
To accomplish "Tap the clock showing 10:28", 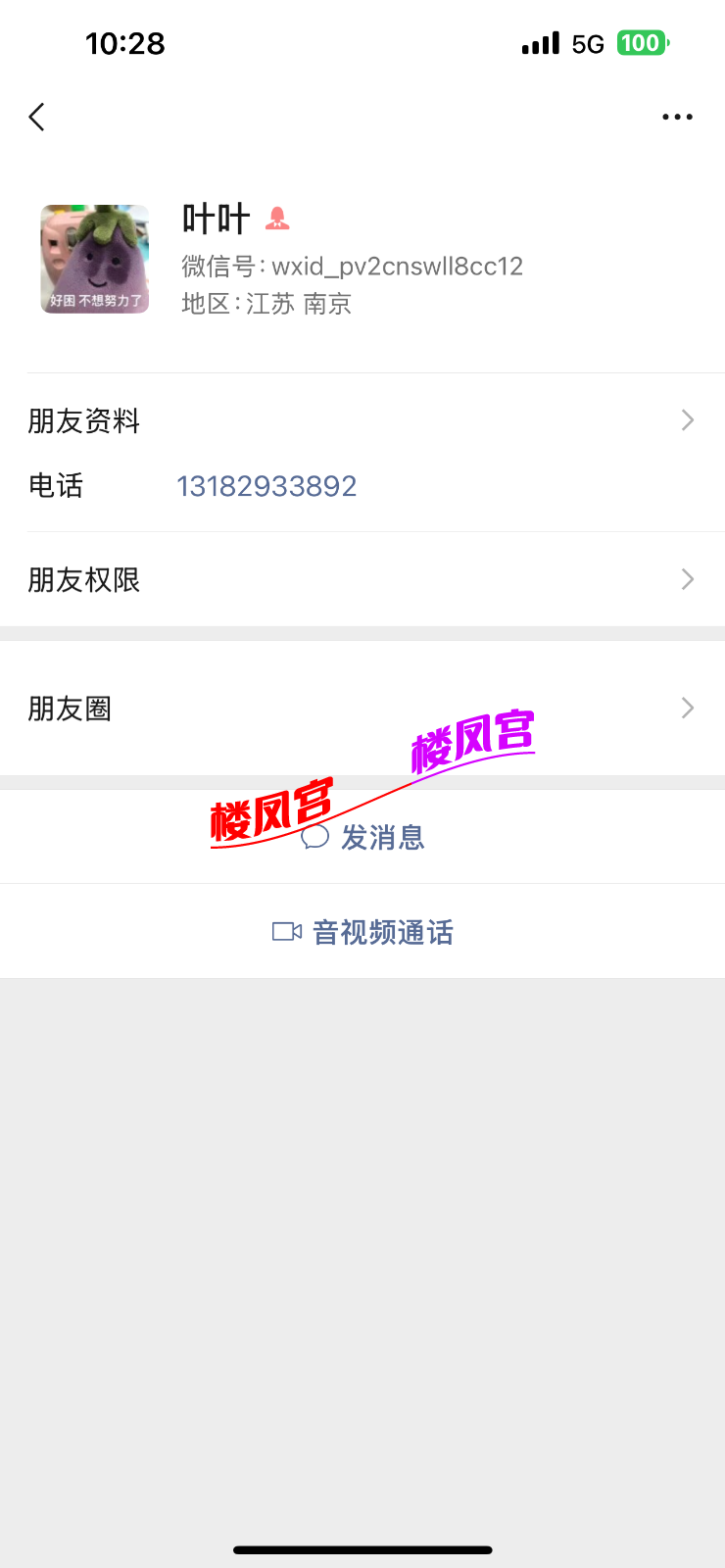I will tap(125, 43).
